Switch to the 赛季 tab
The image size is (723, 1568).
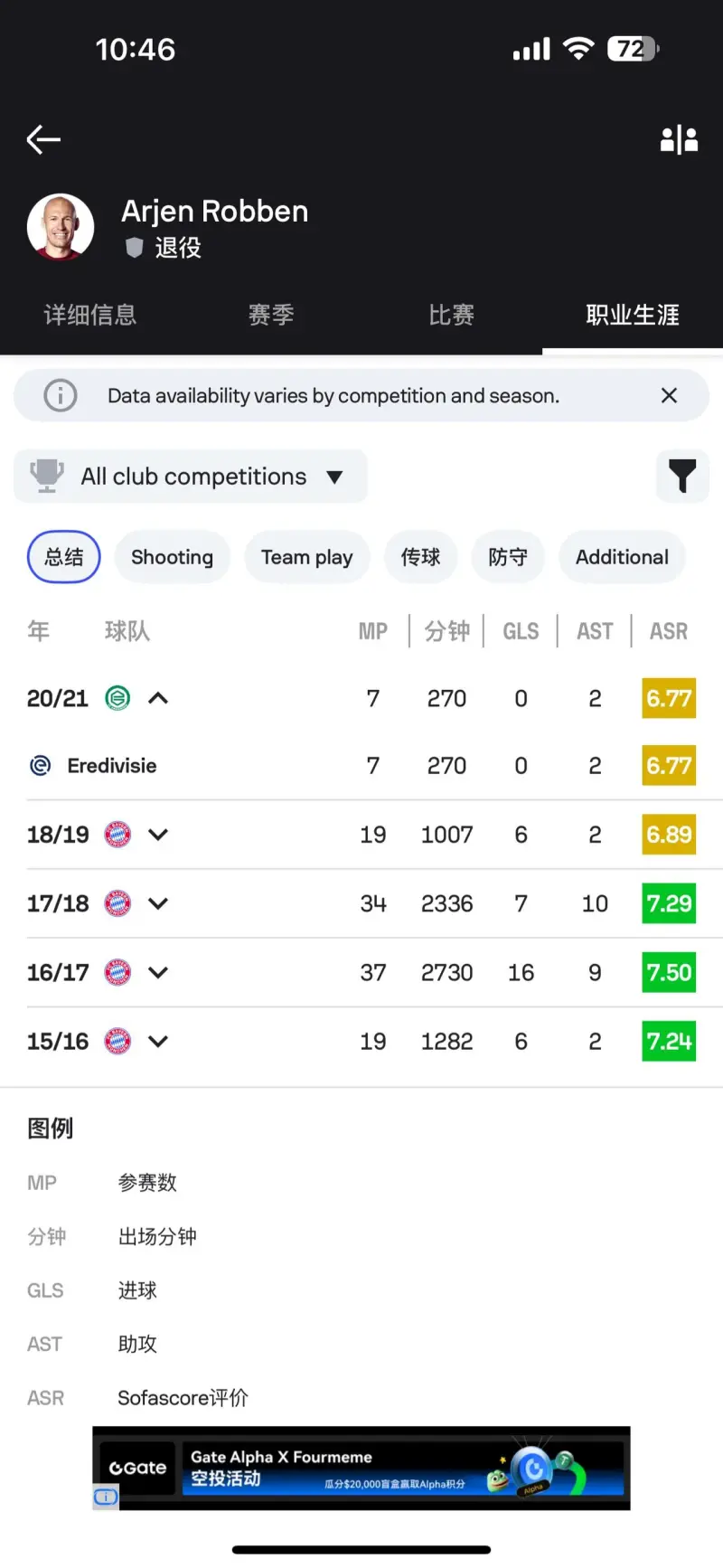(x=271, y=315)
